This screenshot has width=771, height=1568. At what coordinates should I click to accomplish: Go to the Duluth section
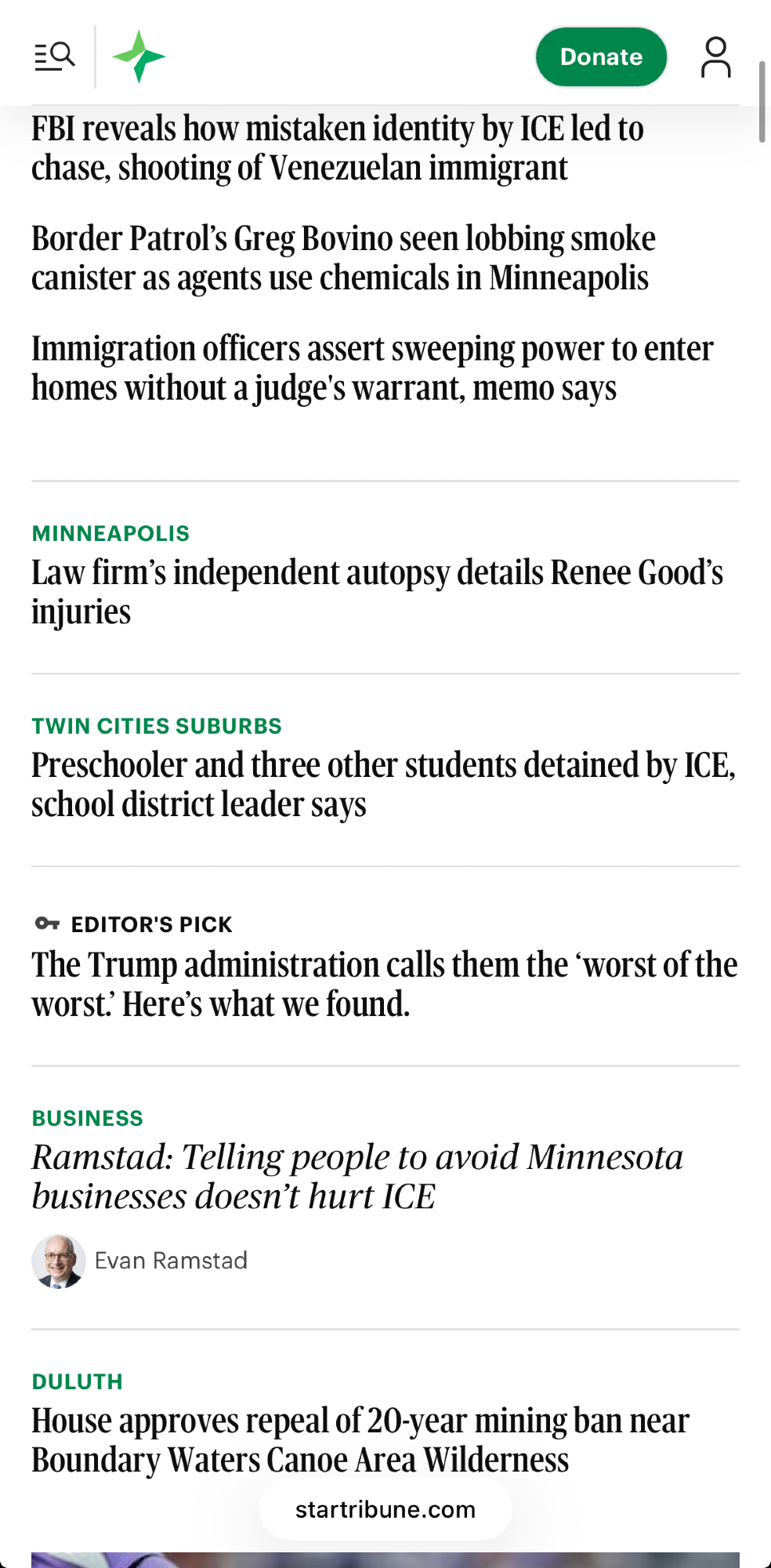point(78,1381)
